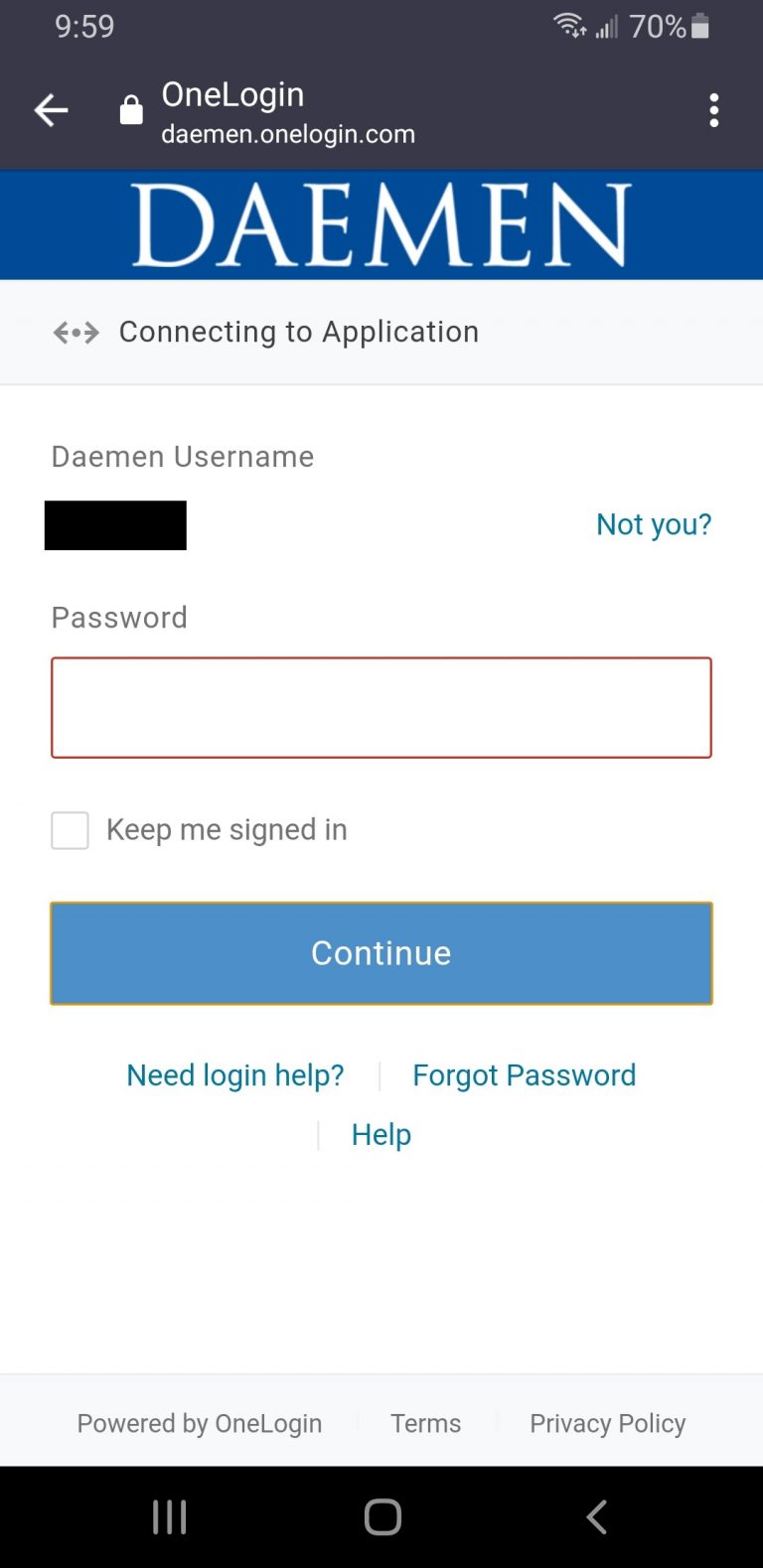Open the browser overflow menu

(x=713, y=110)
